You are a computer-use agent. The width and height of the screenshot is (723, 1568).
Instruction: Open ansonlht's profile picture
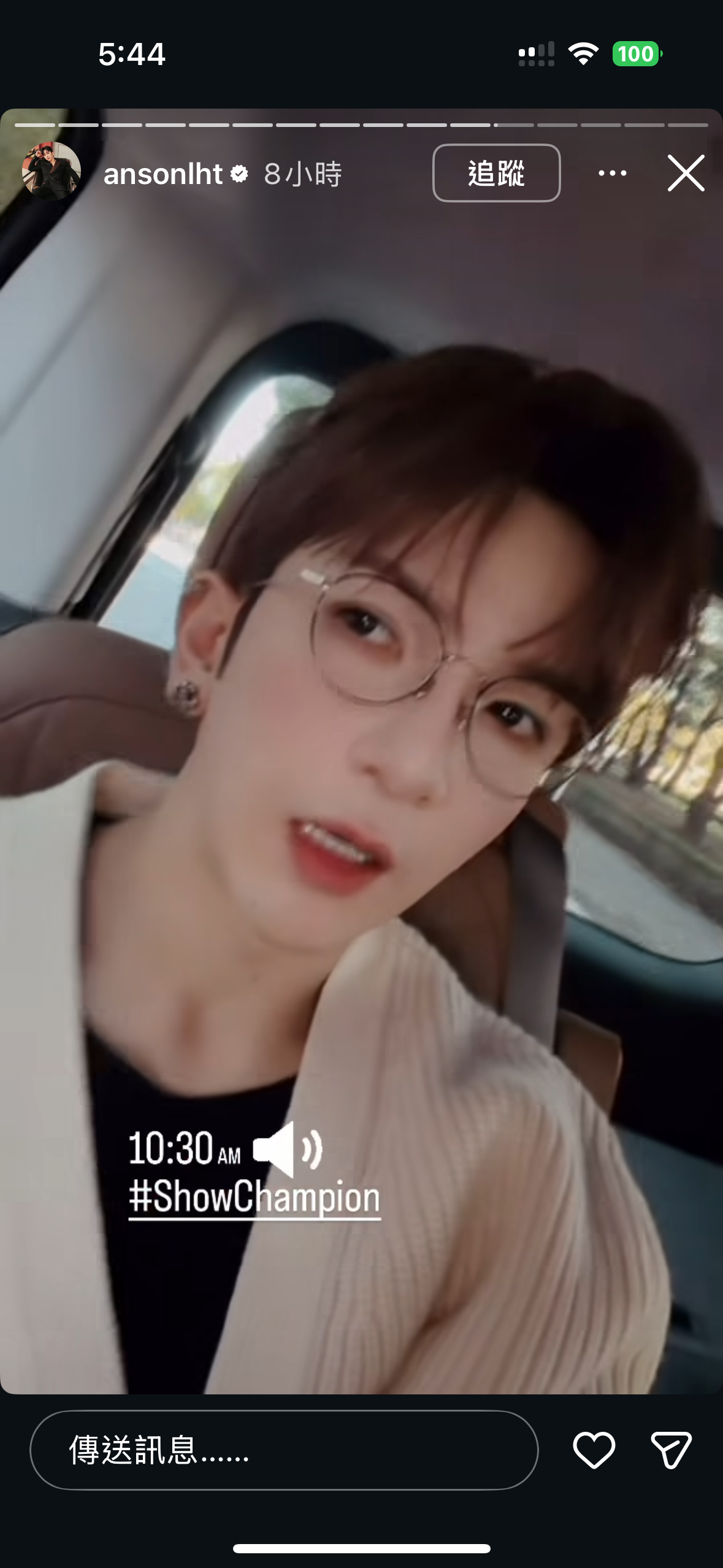[x=51, y=172]
